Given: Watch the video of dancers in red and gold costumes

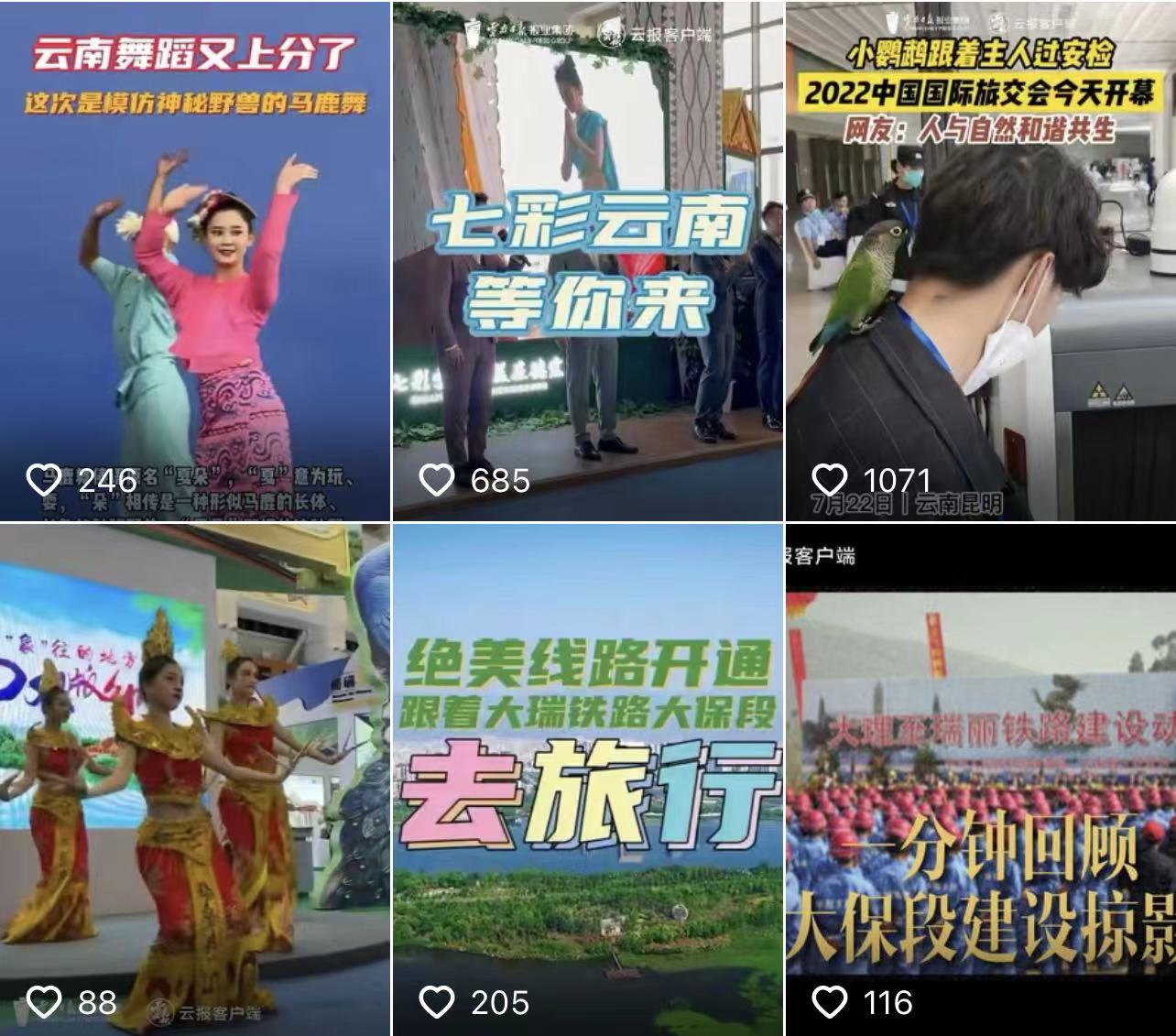Looking at the screenshot, I should 194,779.
